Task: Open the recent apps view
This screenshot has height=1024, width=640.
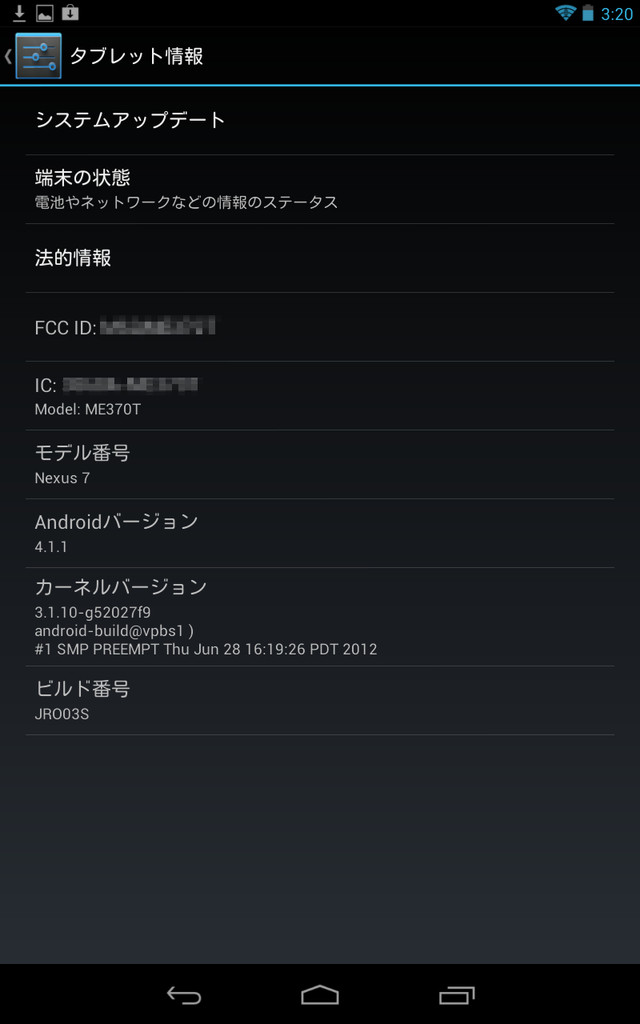Action: pos(456,995)
